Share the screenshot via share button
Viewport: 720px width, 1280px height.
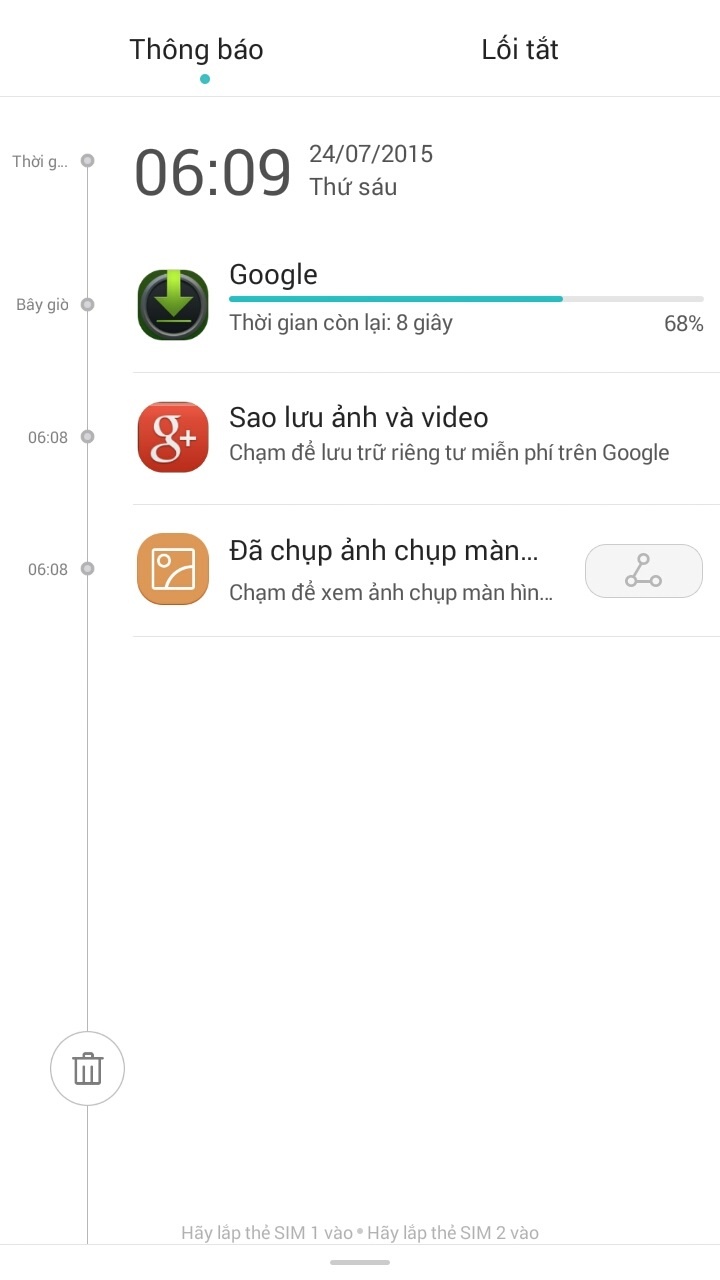[x=643, y=571]
